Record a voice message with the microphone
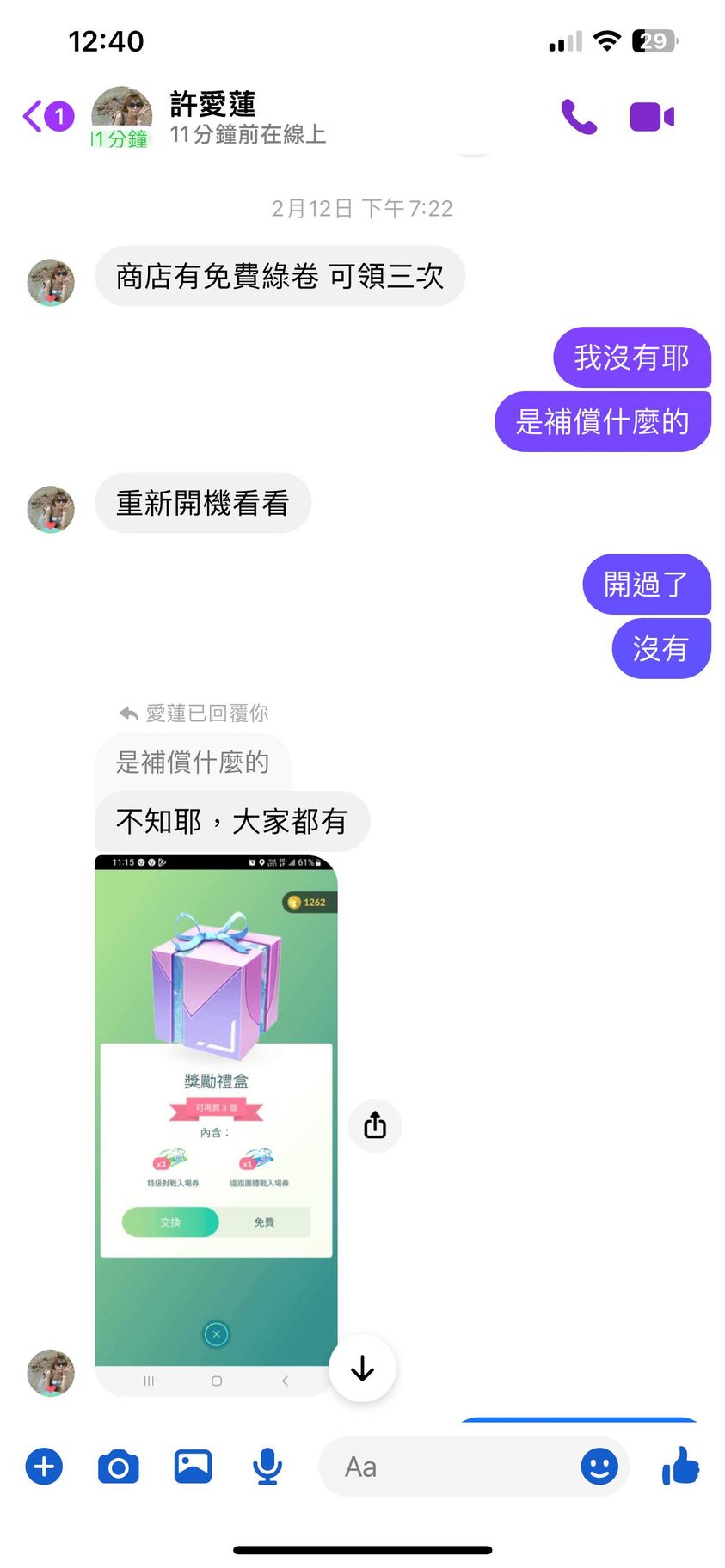This screenshot has width=725, height=1568. (x=267, y=1467)
